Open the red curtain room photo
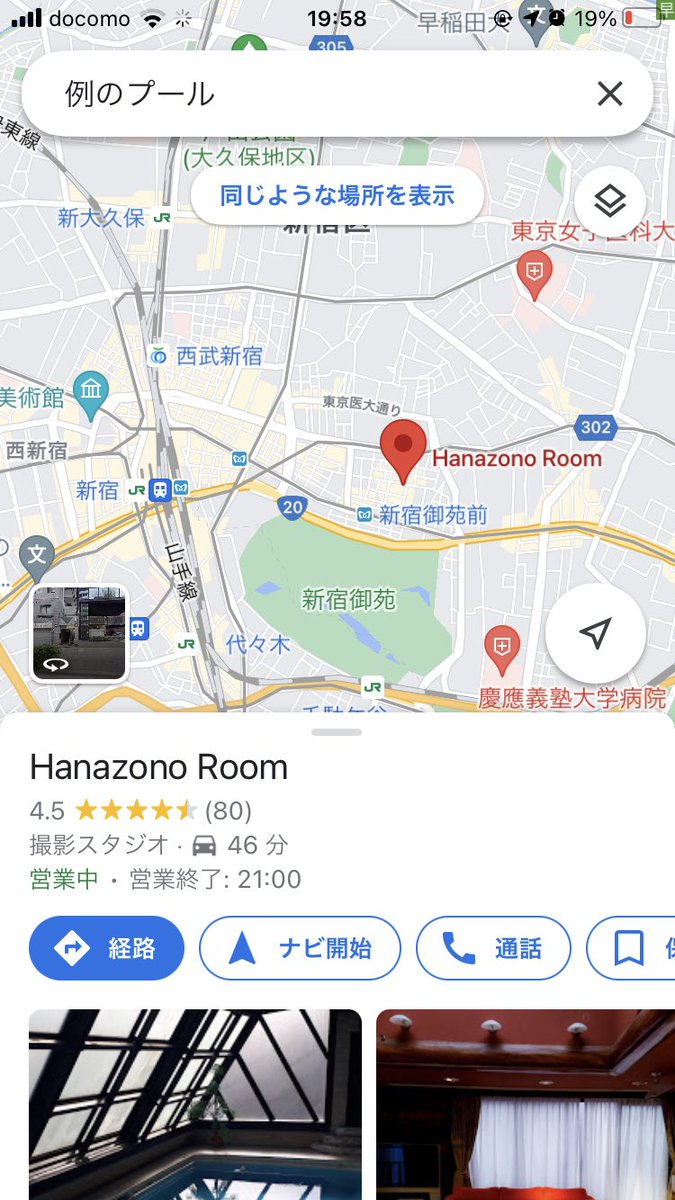 point(526,1103)
